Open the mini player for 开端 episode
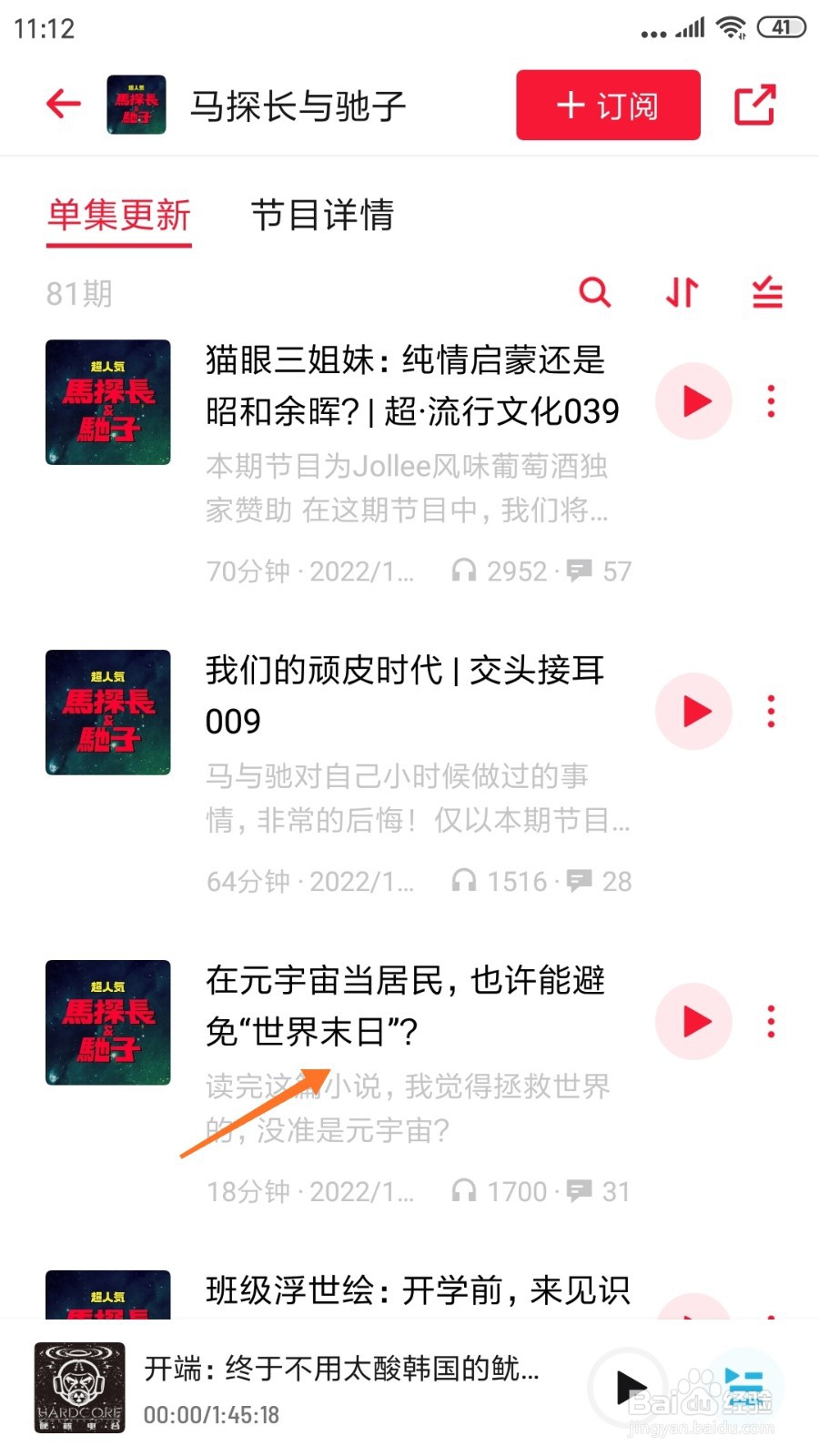This screenshot has height=1456, width=819. coord(340,1388)
